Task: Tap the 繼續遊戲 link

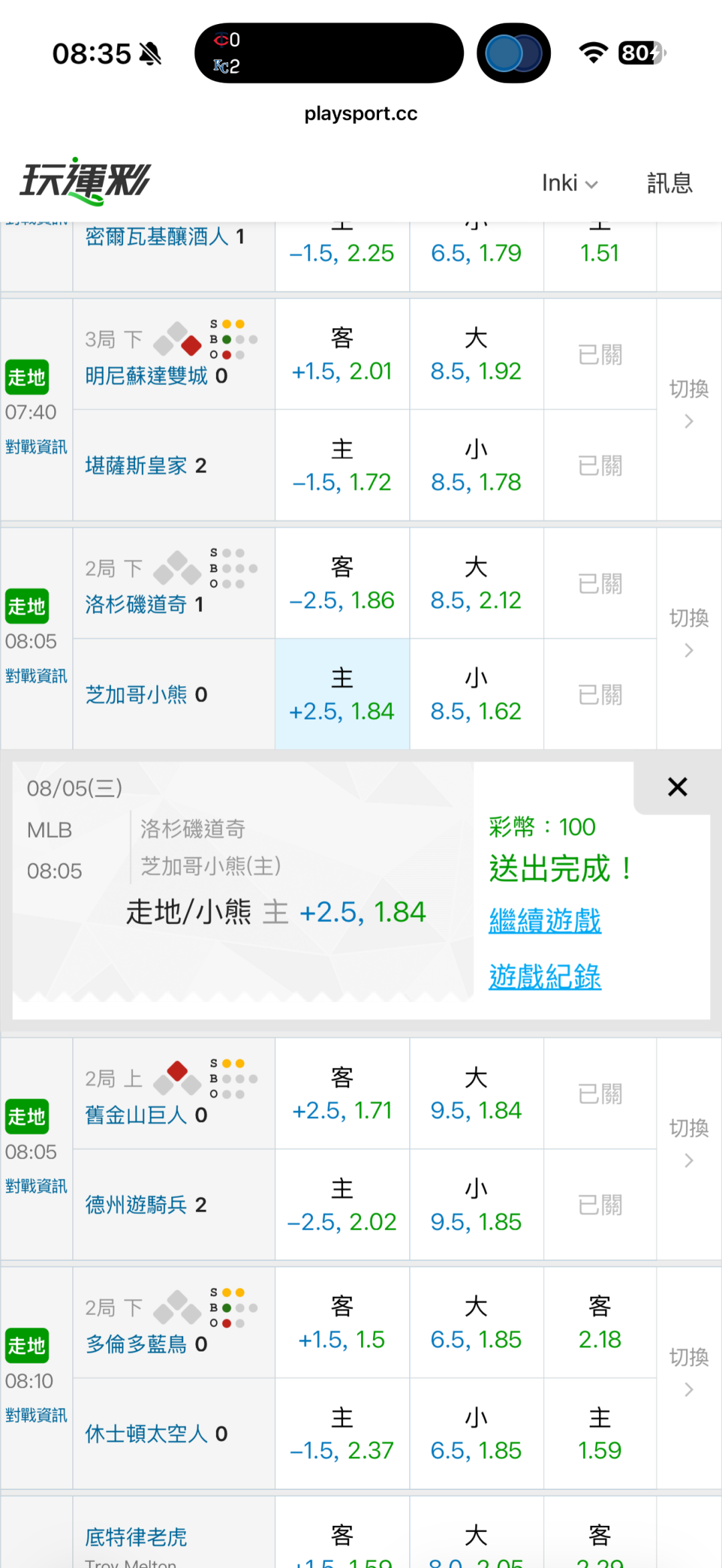Action: click(x=545, y=921)
